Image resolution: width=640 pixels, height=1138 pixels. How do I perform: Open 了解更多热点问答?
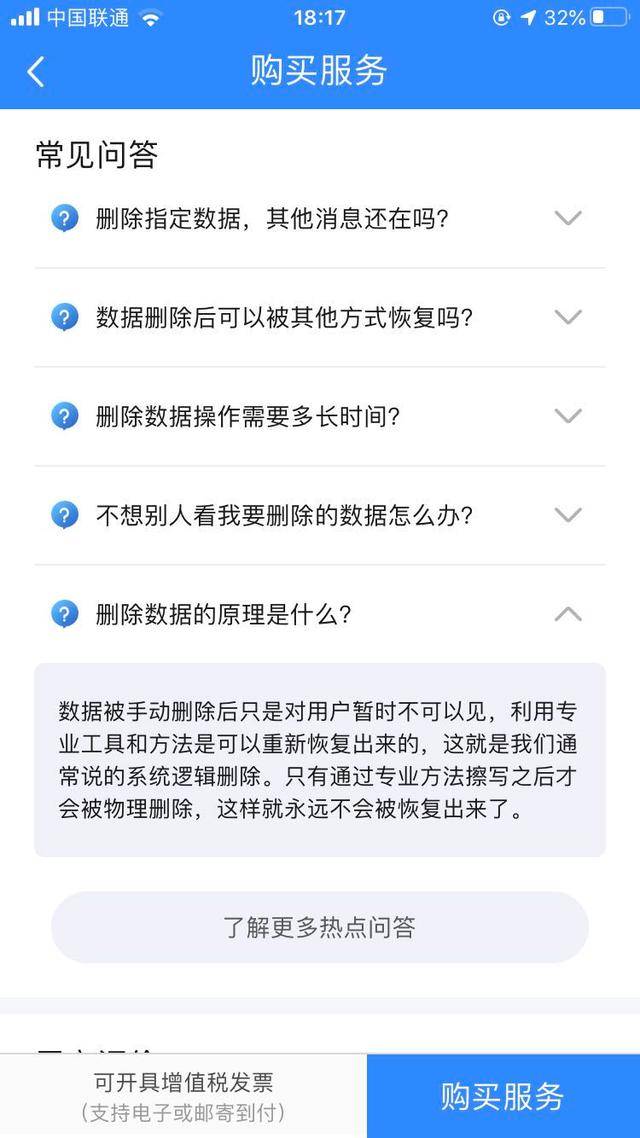tap(320, 927)
